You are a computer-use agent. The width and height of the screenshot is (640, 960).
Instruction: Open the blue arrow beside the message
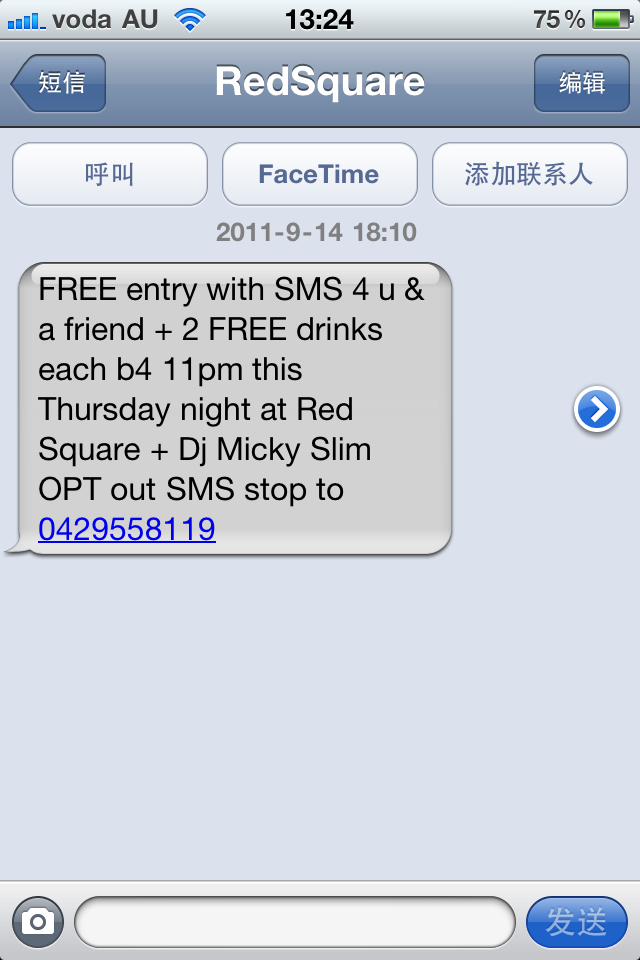click(597, 410)
